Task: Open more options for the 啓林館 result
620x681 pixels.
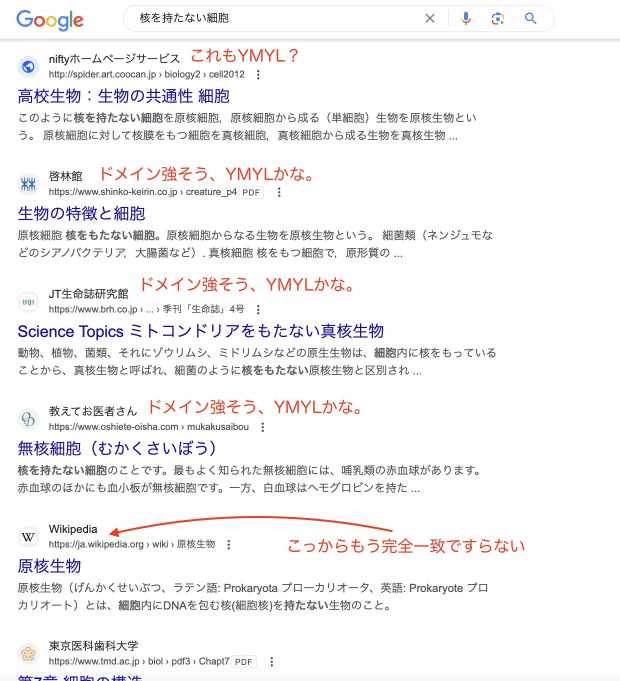Action: click(x=279, y=192)
